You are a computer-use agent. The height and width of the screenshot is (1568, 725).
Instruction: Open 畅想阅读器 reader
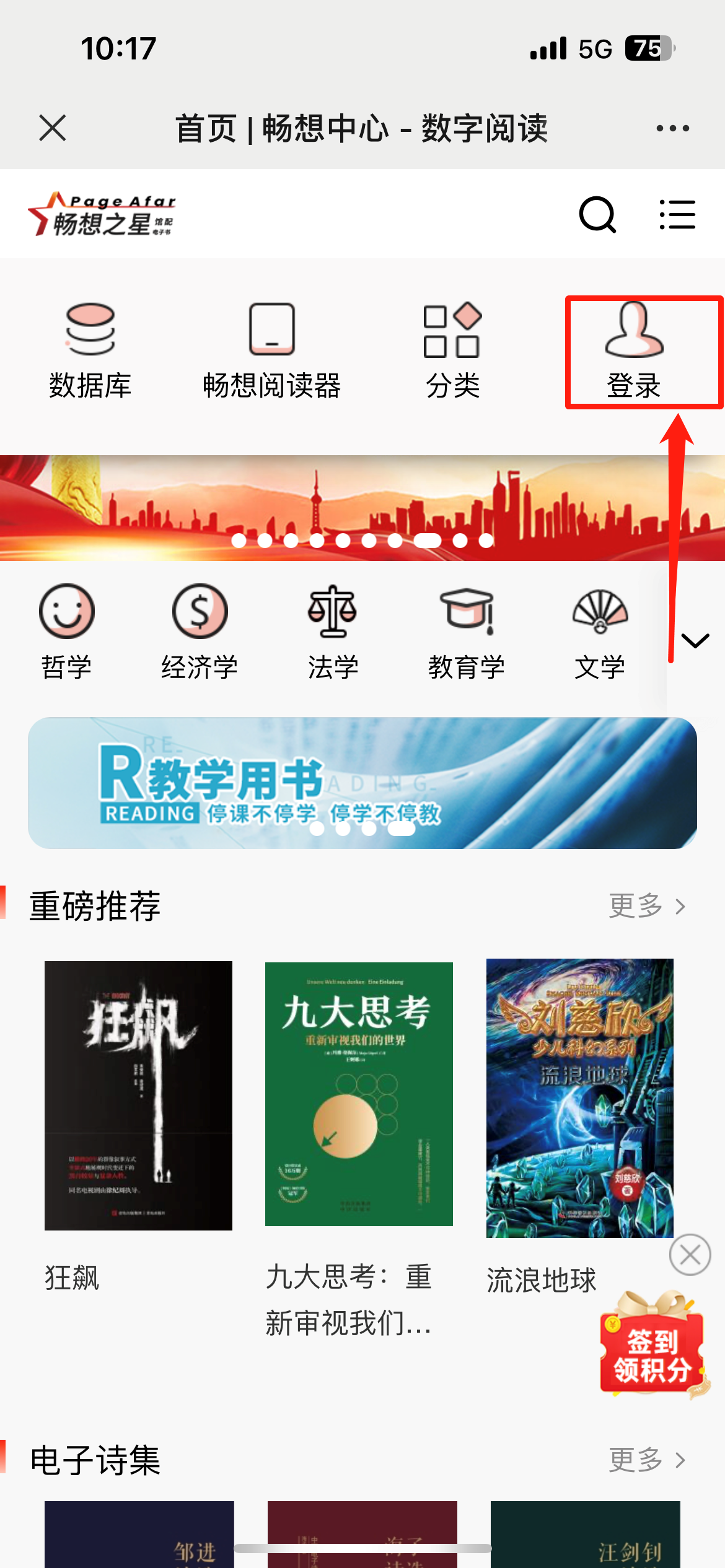pyautogui.click(x=271, y=350)
